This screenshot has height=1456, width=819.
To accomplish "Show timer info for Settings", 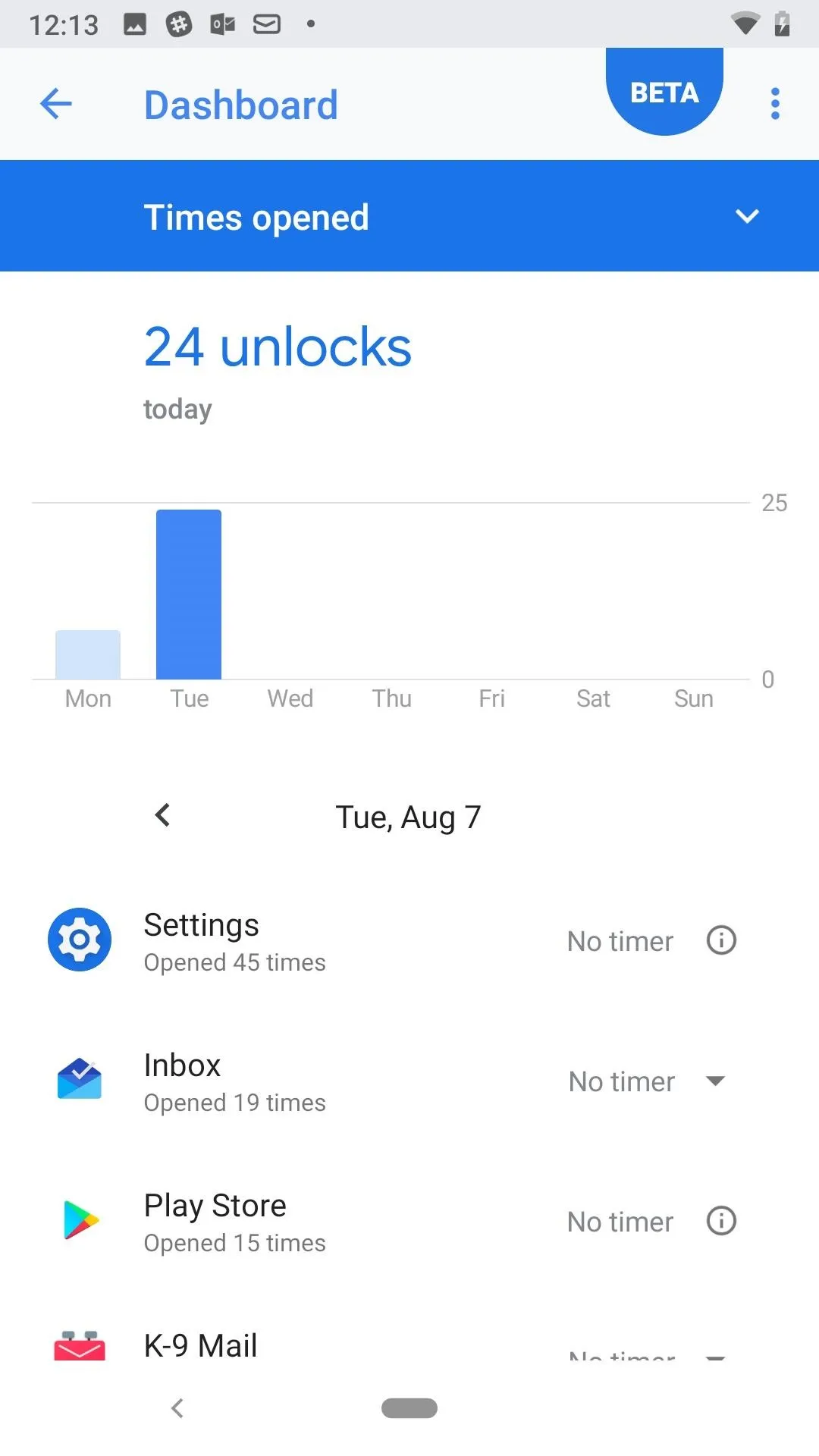I will pos(721,940).
